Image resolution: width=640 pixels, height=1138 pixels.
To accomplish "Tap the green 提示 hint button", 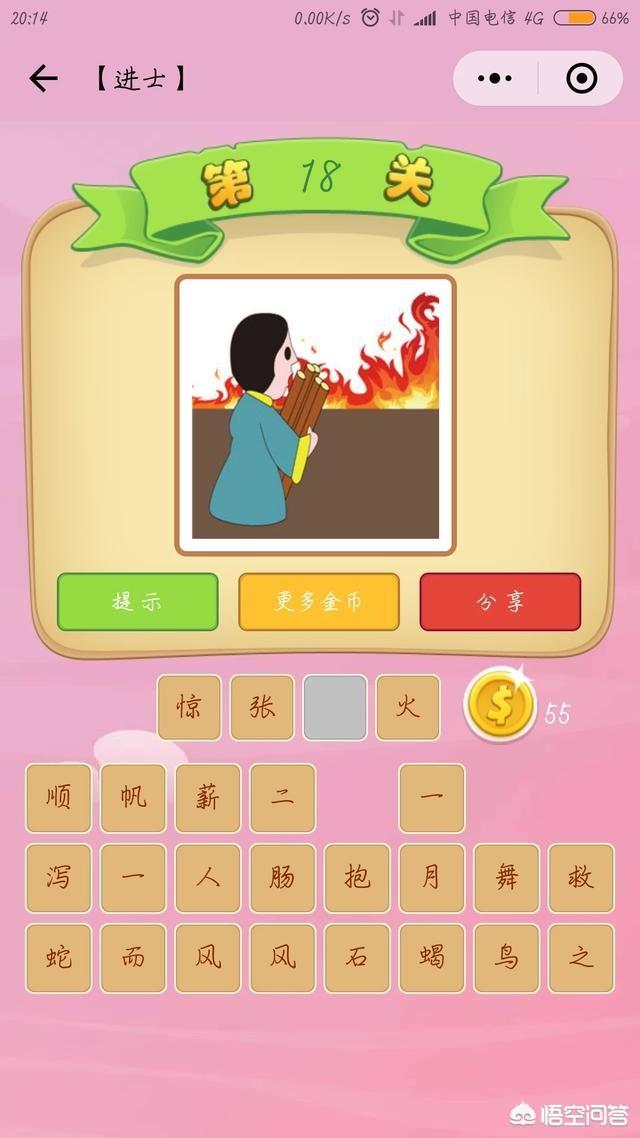I will [x=137, y=602].
